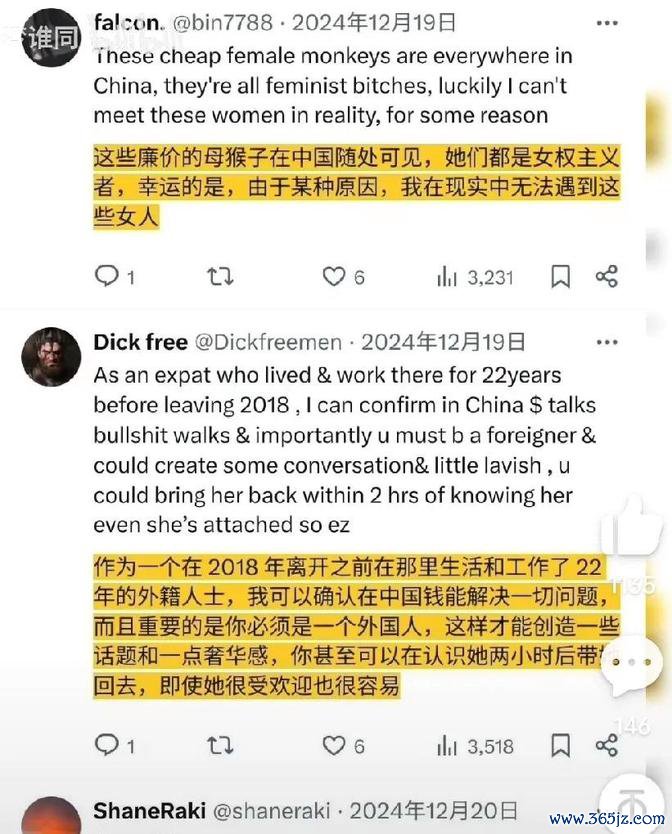Open overflow menu on Dick free's tweet

[x=606, y=342]
